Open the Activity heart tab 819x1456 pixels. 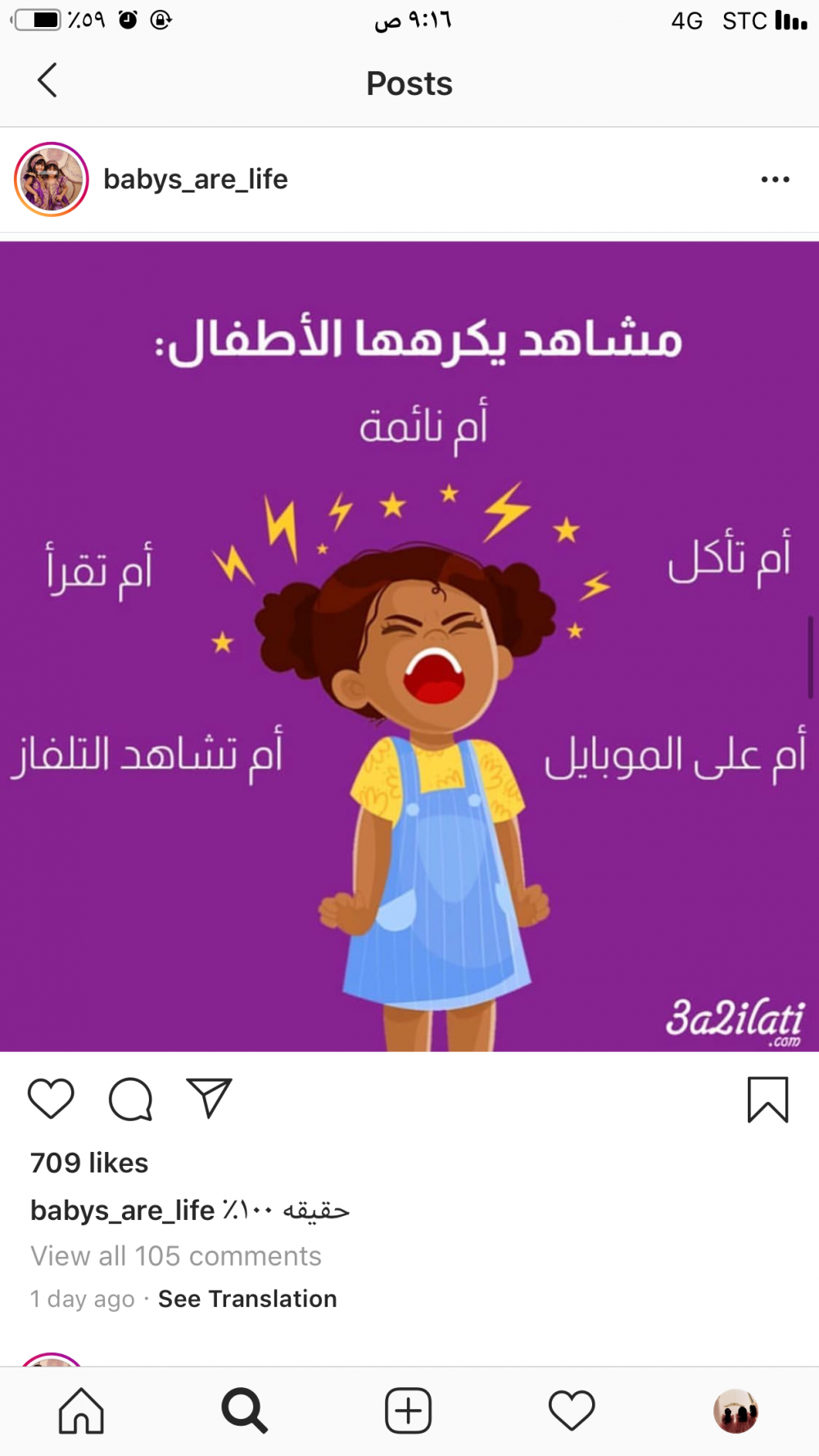tap(572, 1411)
